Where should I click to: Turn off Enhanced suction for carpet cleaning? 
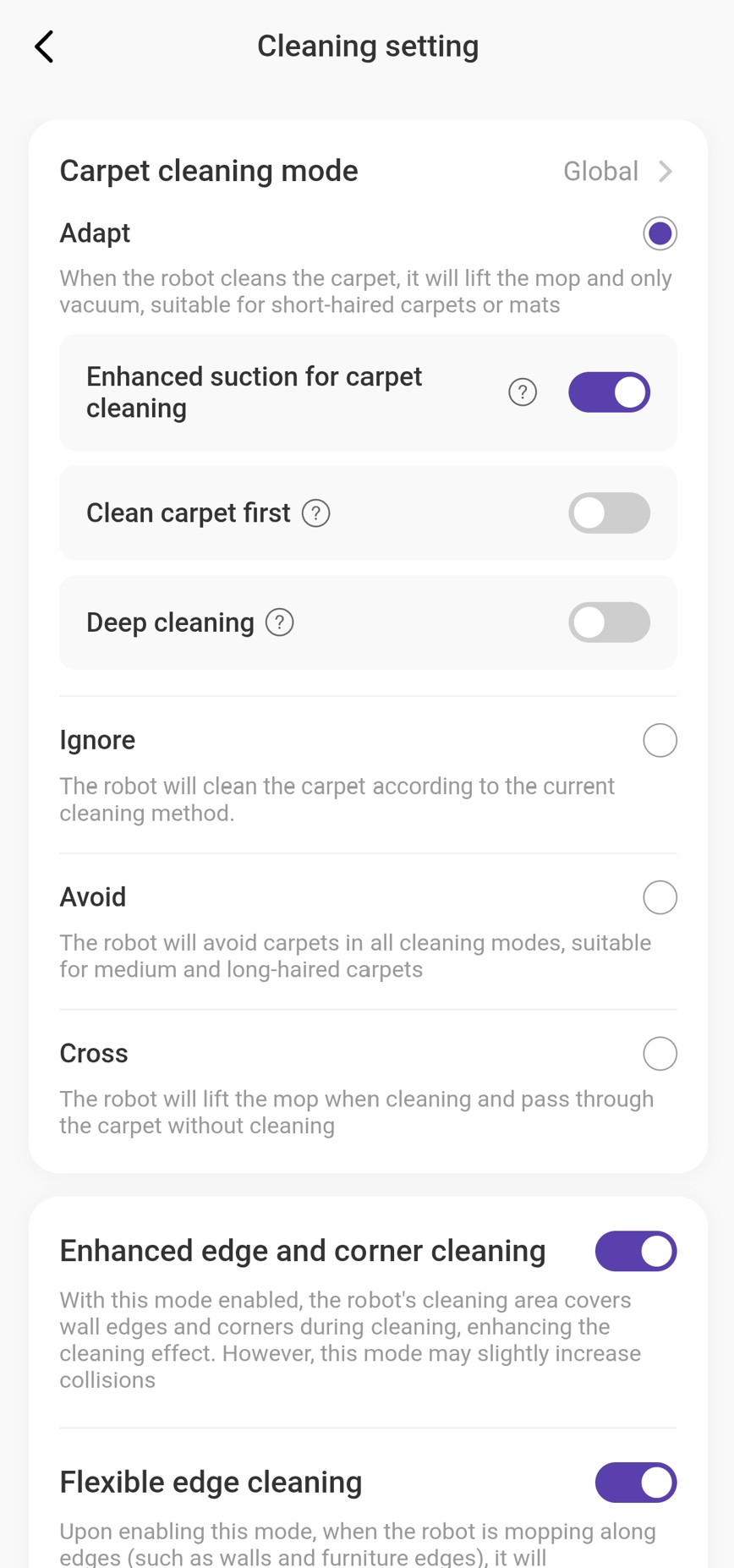(609, 392)
